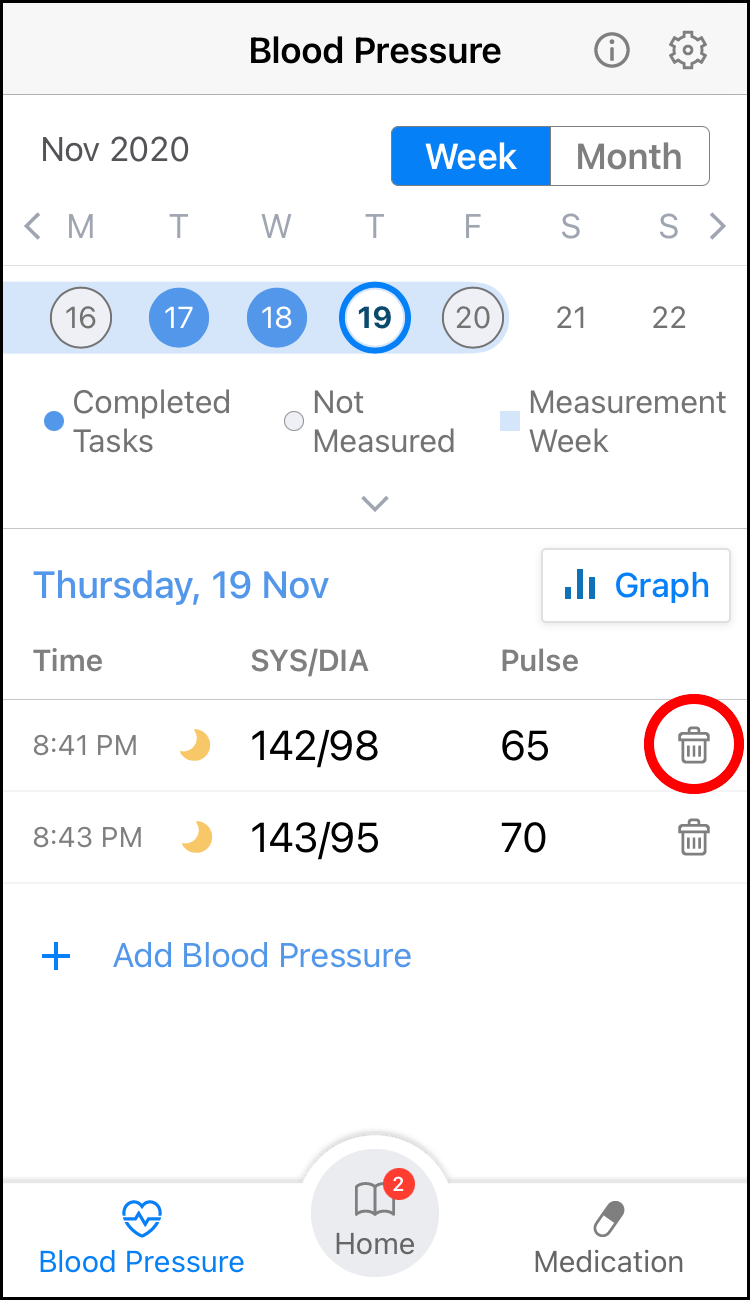Select the Week view
Viewport: 750px width, 1300px height.
click(x=471, y=156)
